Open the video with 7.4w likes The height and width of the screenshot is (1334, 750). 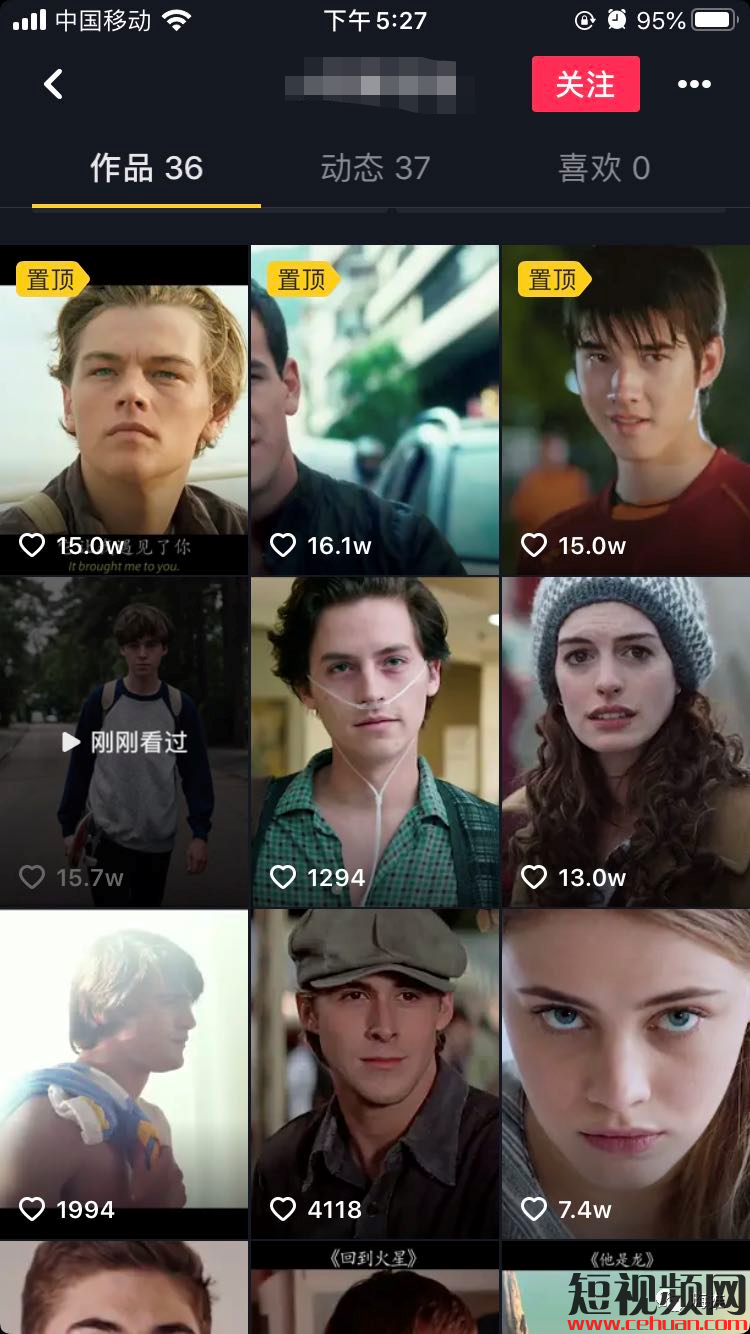pyautogui.click(x=626, y=1074)
